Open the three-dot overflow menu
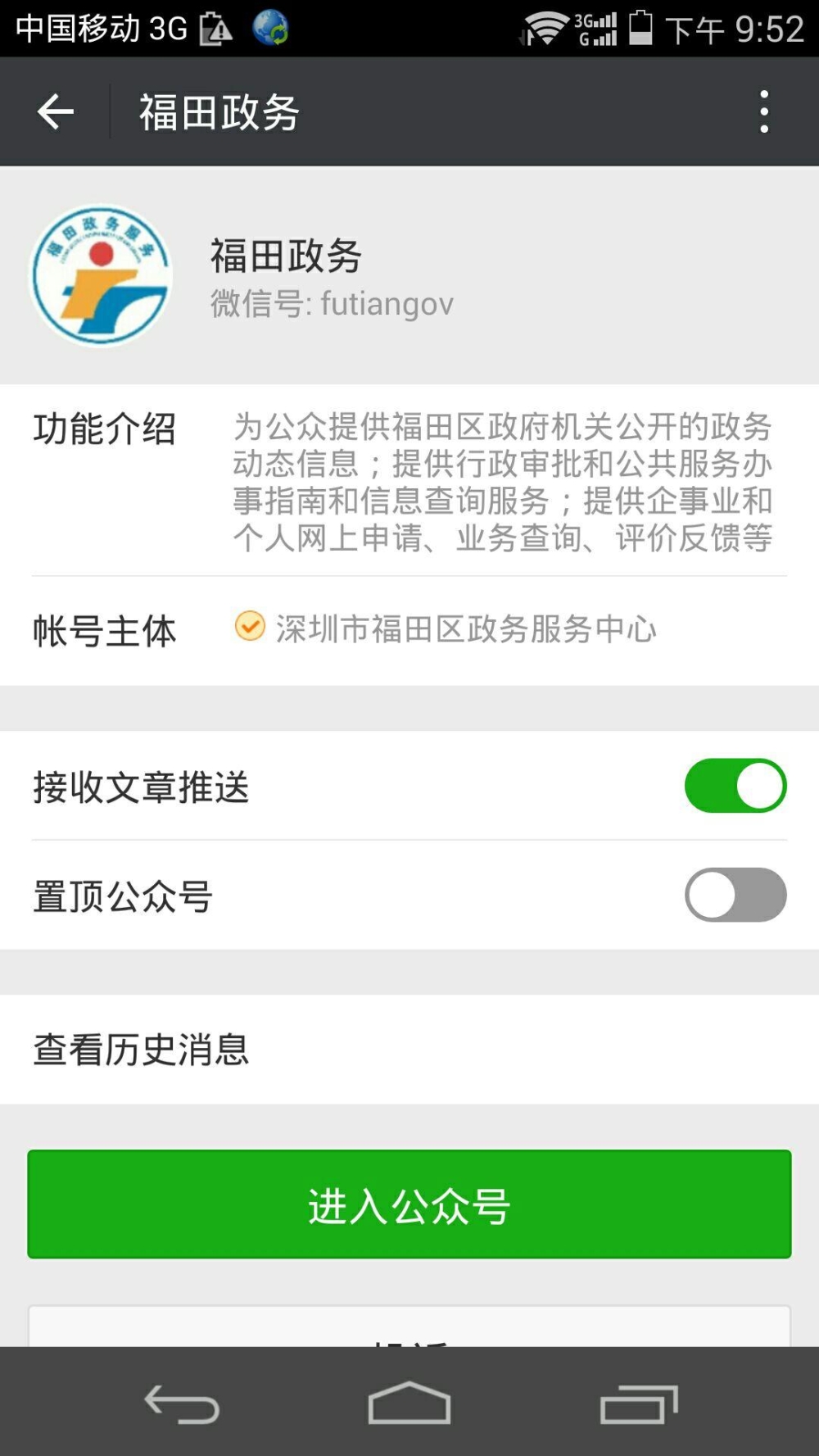819x1456 pixels. 764,111
